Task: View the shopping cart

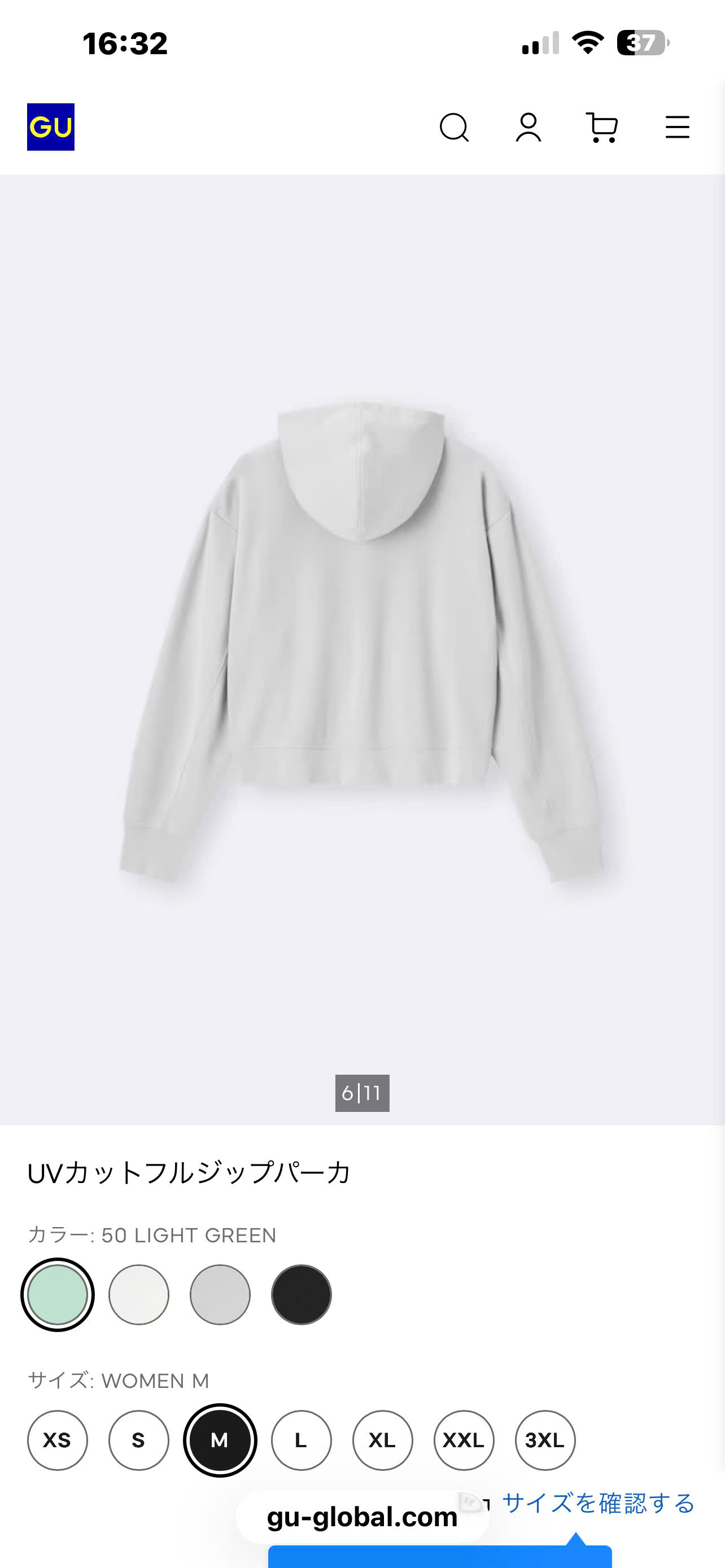Action: pos(602,127)
